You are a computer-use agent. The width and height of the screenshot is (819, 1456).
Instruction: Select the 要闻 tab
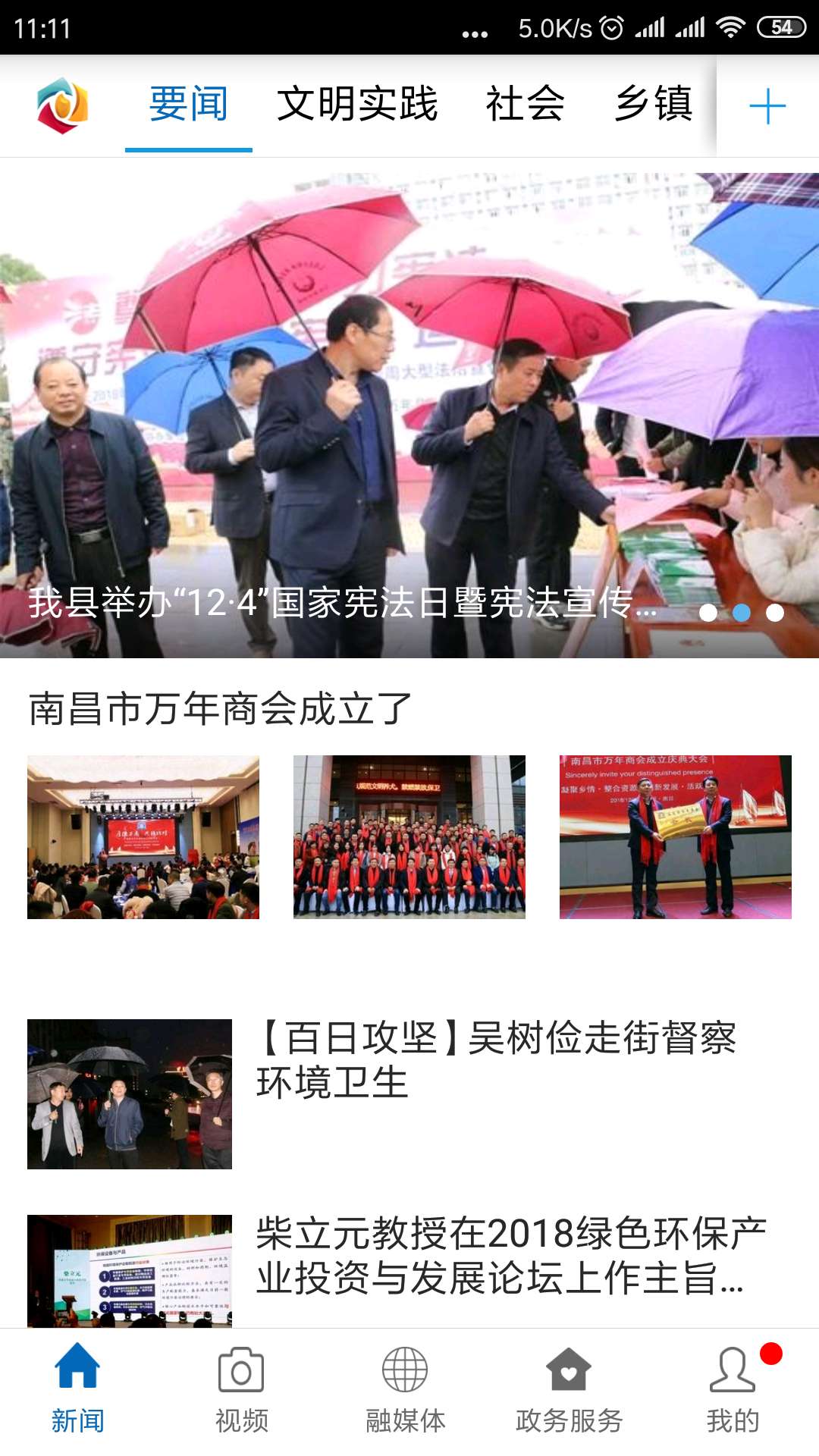tap(188, 105)
